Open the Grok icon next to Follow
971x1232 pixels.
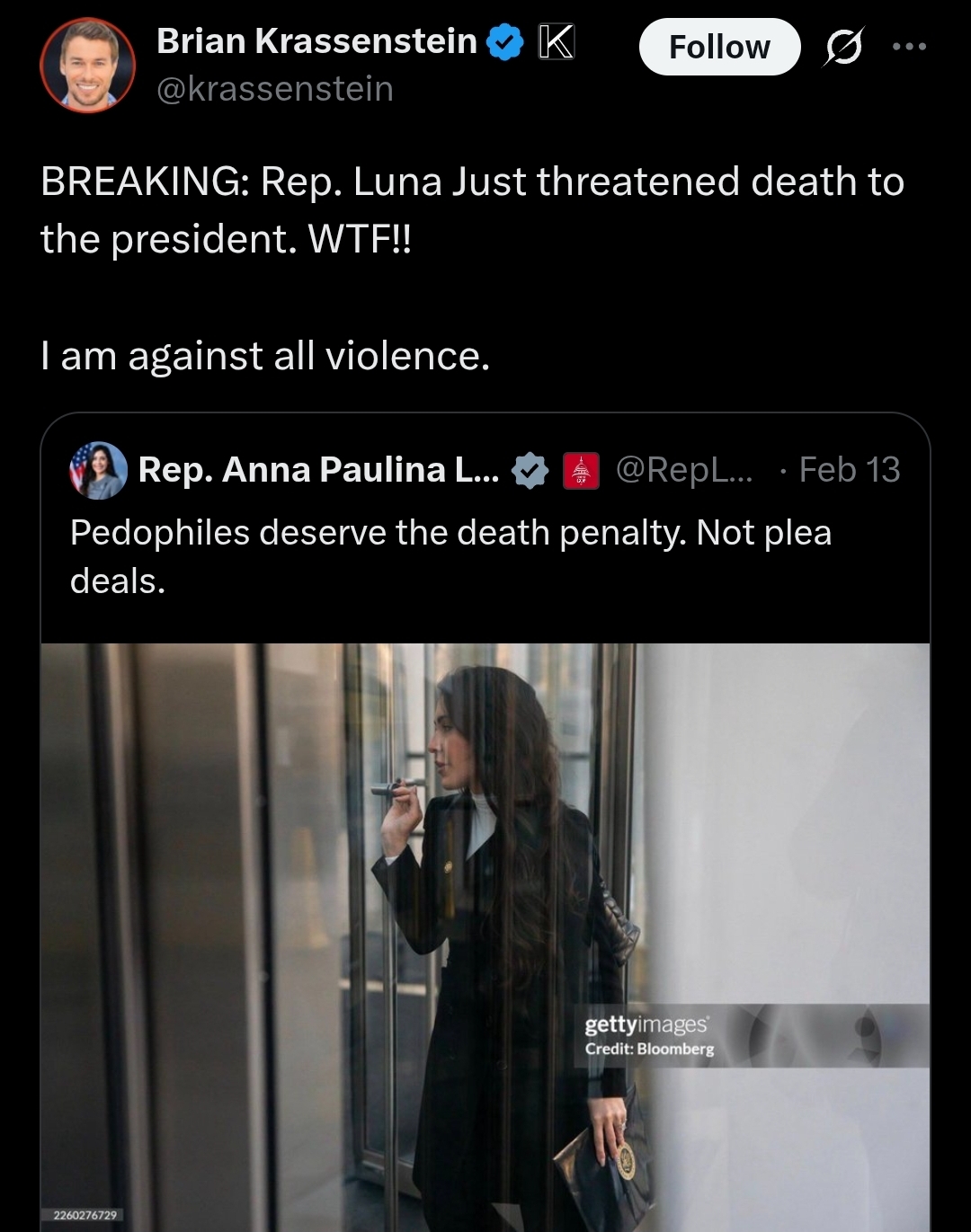click(x=843, y=47)
